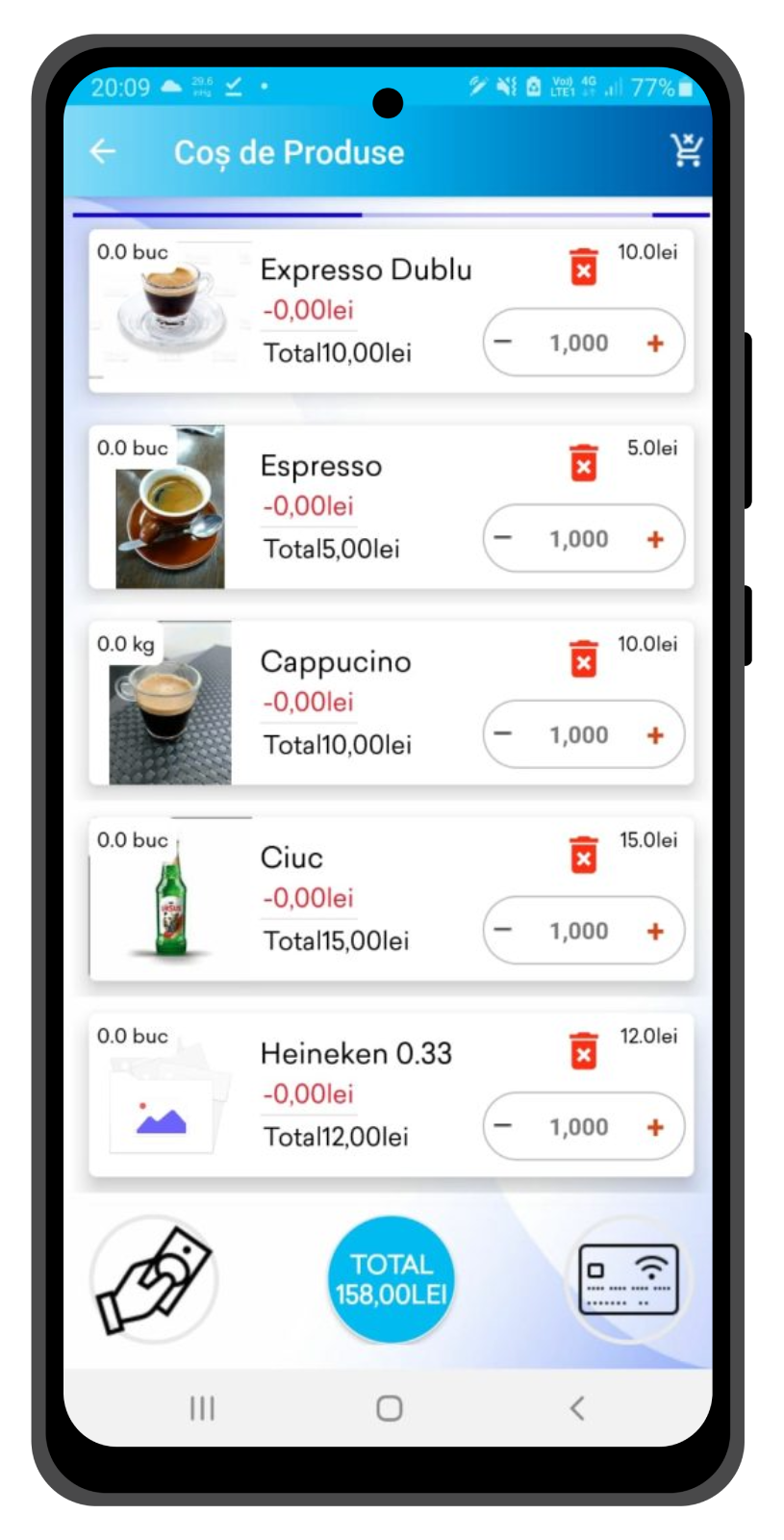Pay with cash using the hand icon
The width and height of the screenshot is (784, 1540).
pyautogui.click(x=154, y=1280)
